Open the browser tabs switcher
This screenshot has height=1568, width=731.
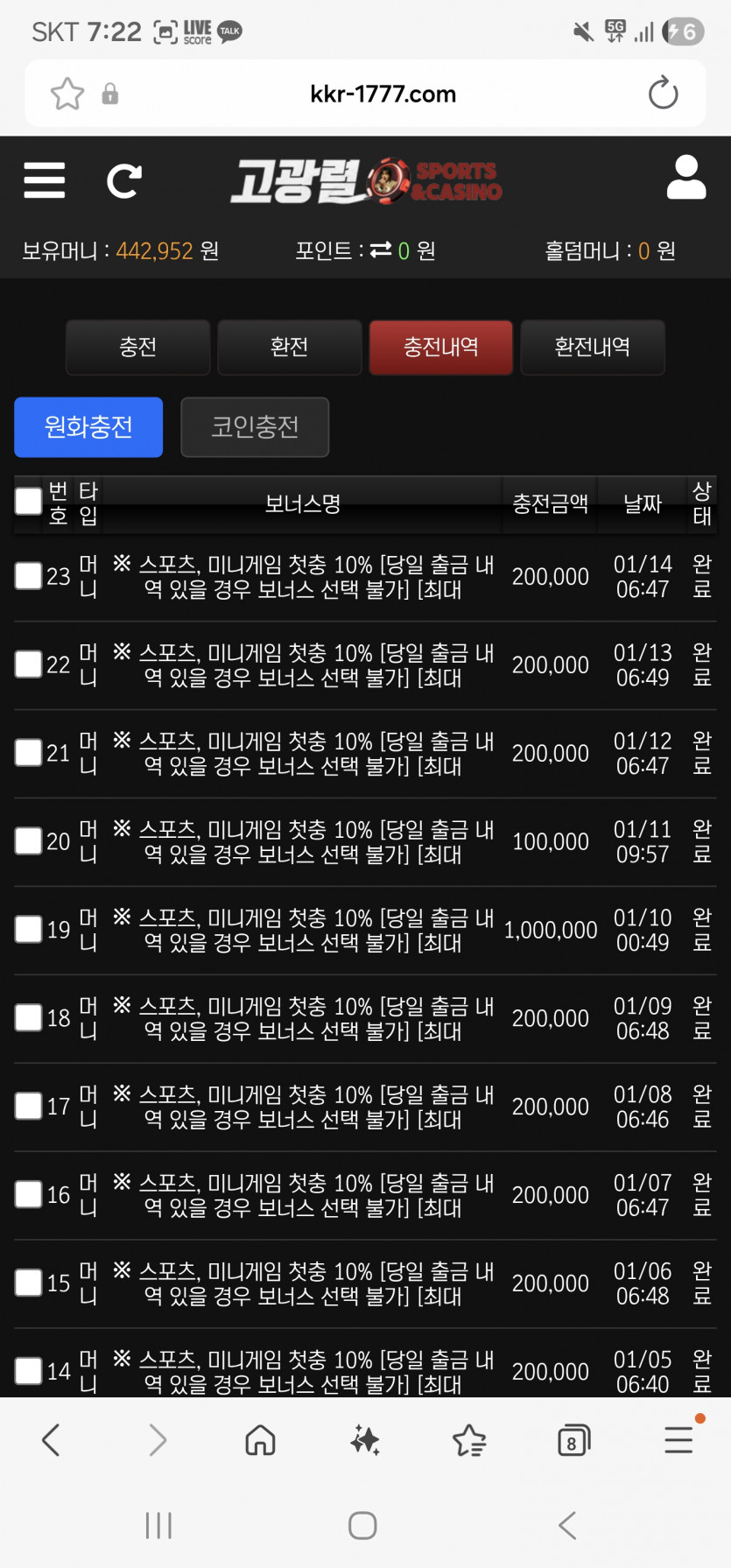tap(573, 1440)
